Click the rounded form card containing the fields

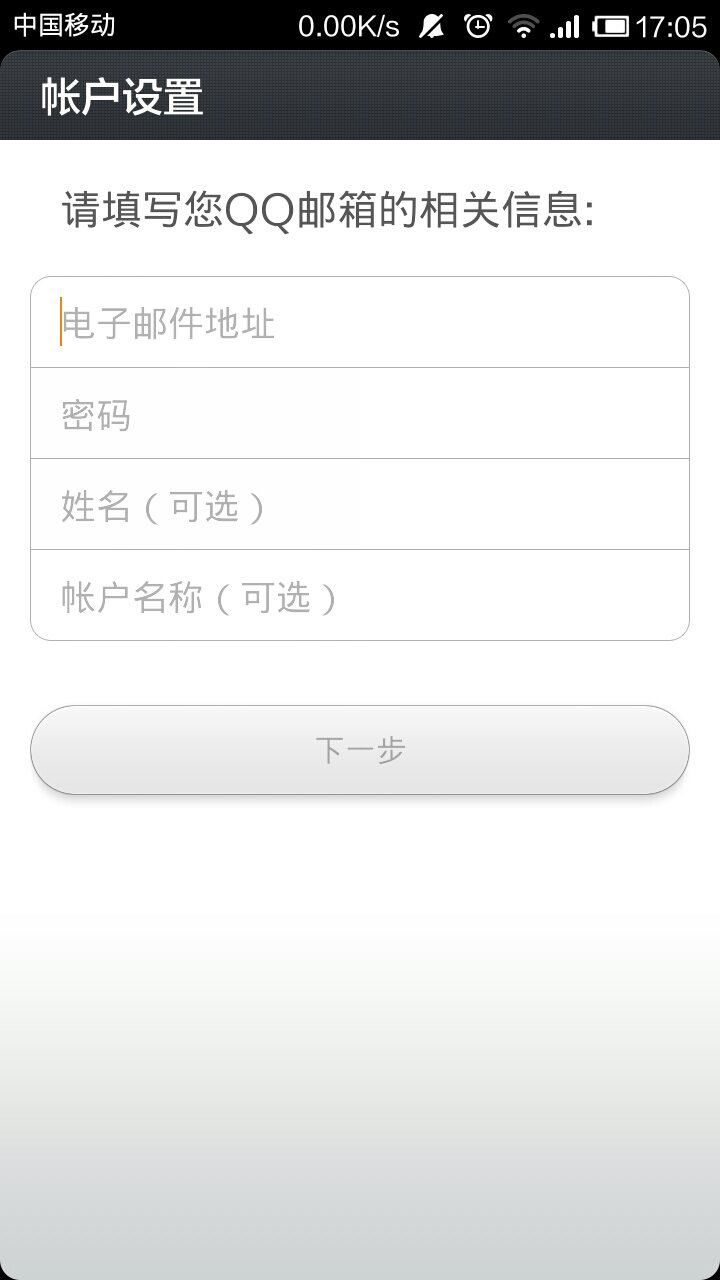[x=360, y=458]
